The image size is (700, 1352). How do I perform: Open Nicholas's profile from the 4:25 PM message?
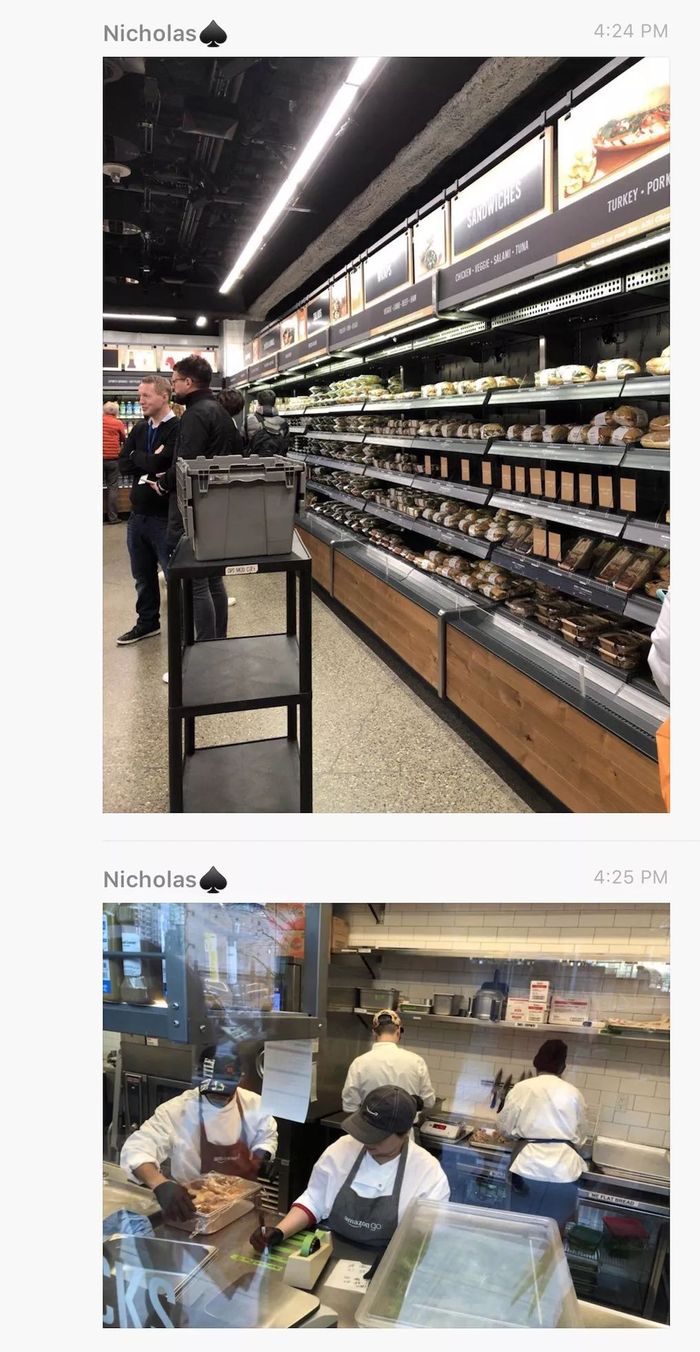pyautogui.click(x=150, y=879)
